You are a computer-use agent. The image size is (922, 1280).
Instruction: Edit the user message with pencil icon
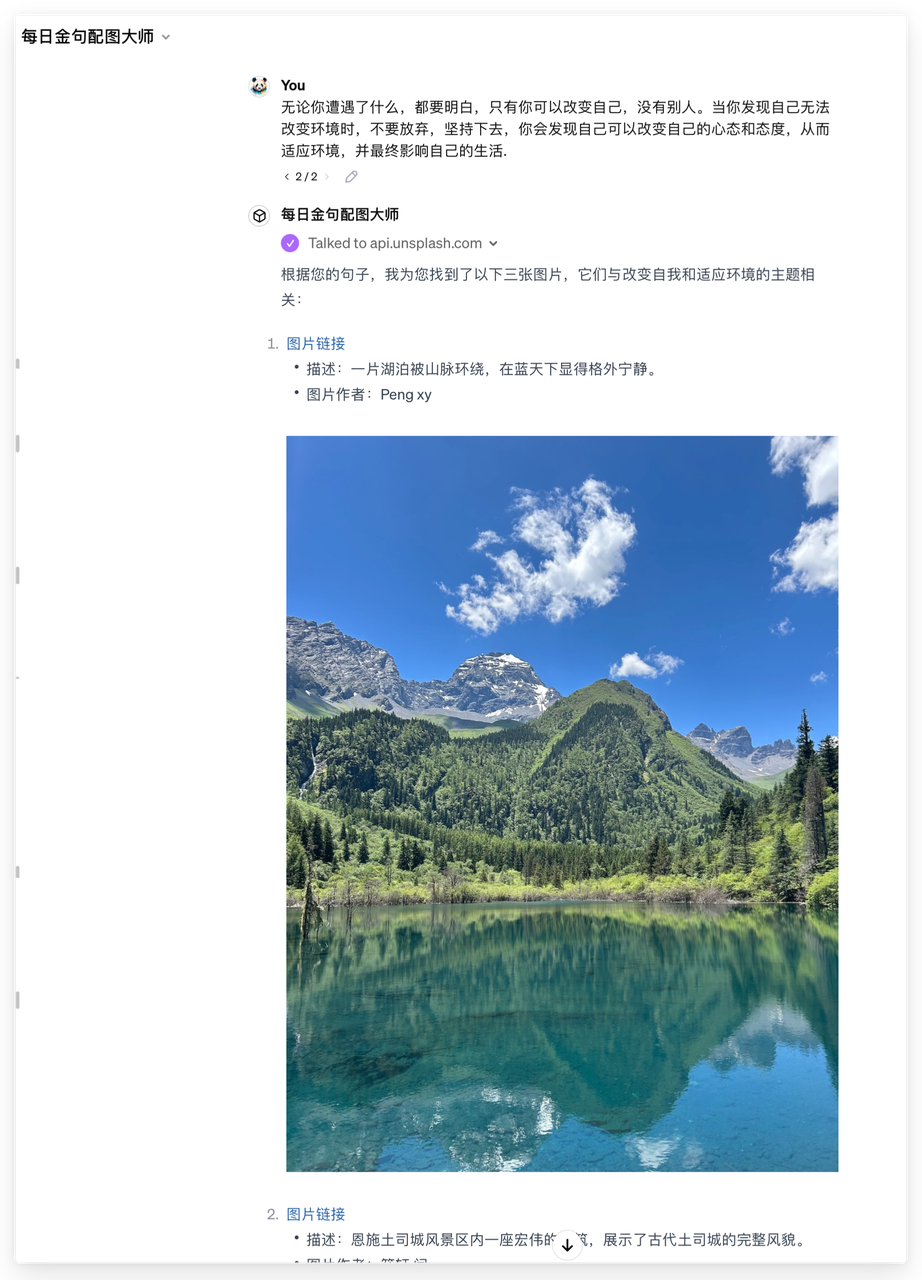click(351, 177)
